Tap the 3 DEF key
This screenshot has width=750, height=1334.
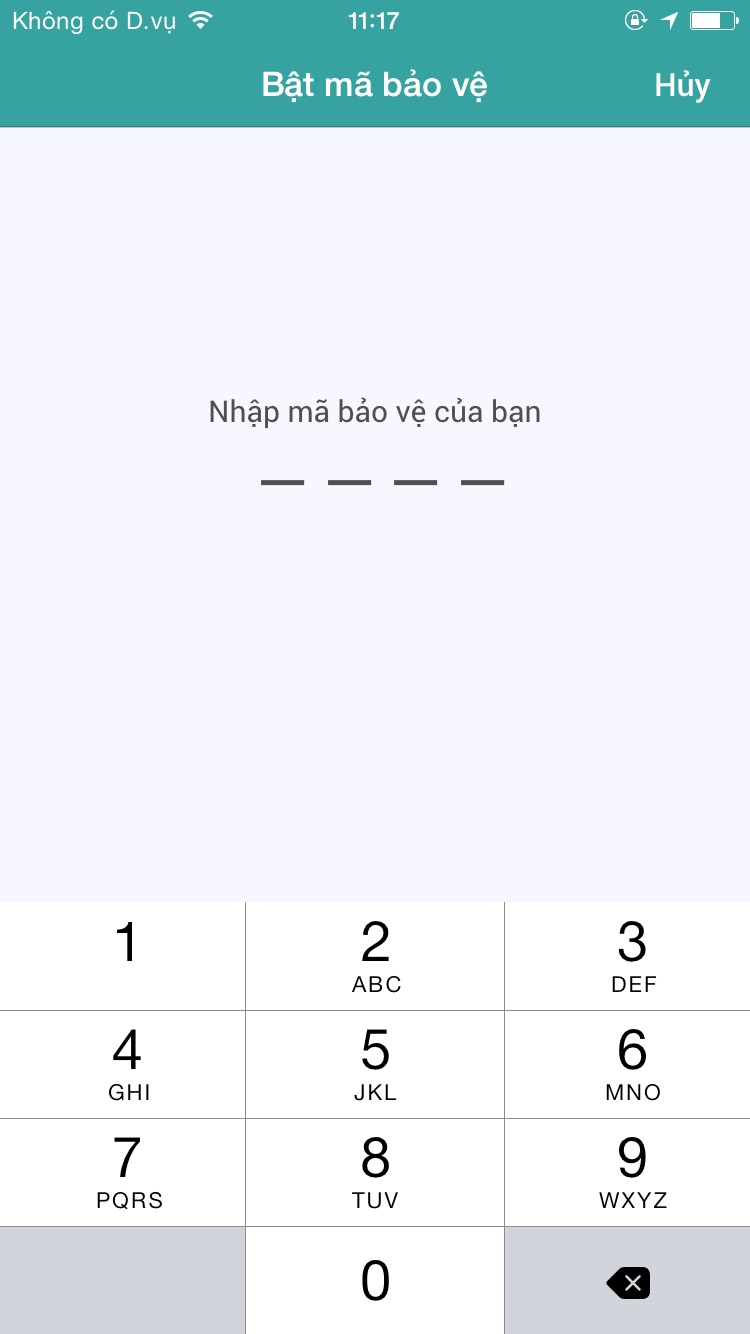click(x=628, y=956)
